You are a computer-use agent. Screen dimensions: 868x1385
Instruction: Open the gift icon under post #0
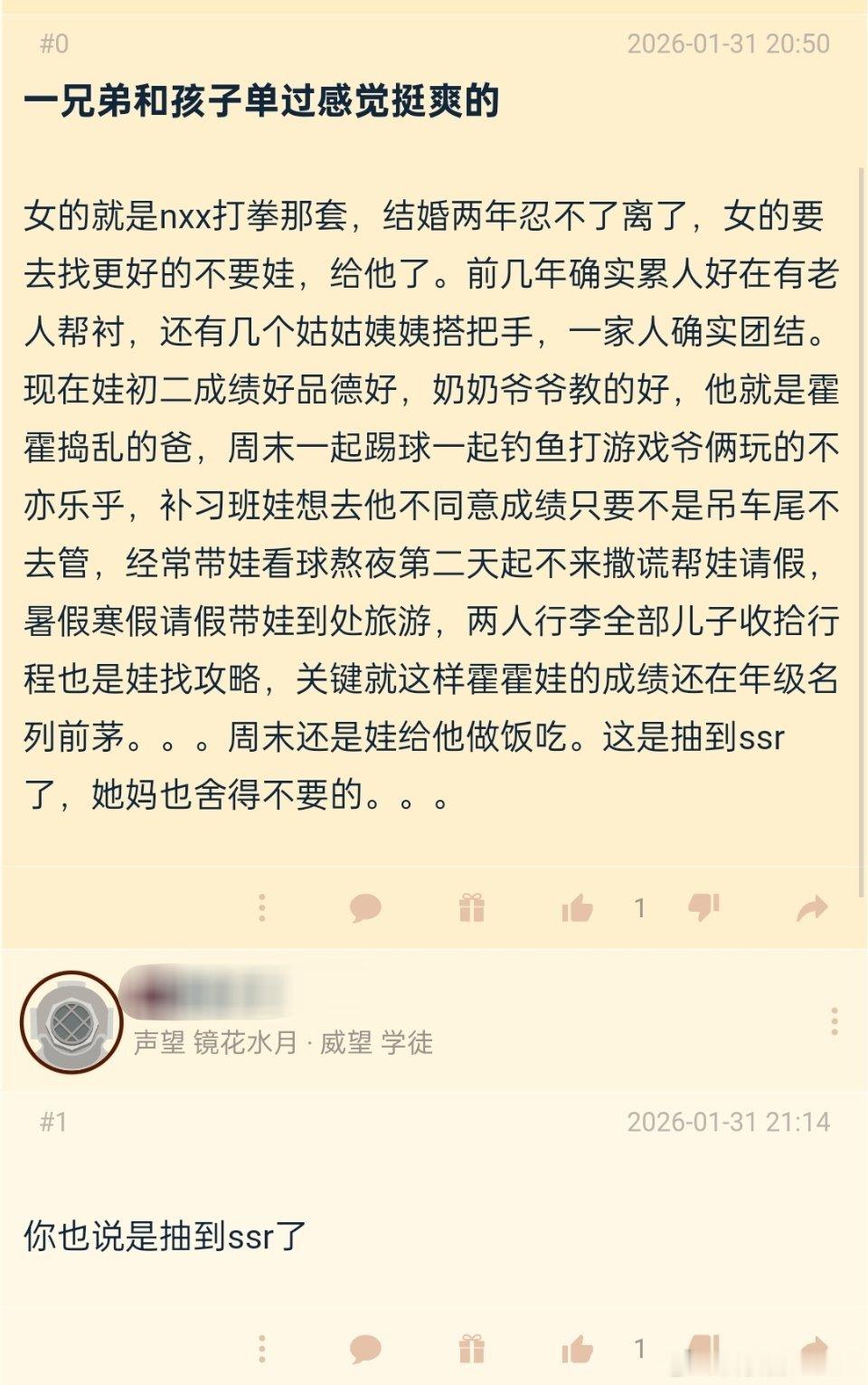tap(471, 906)
